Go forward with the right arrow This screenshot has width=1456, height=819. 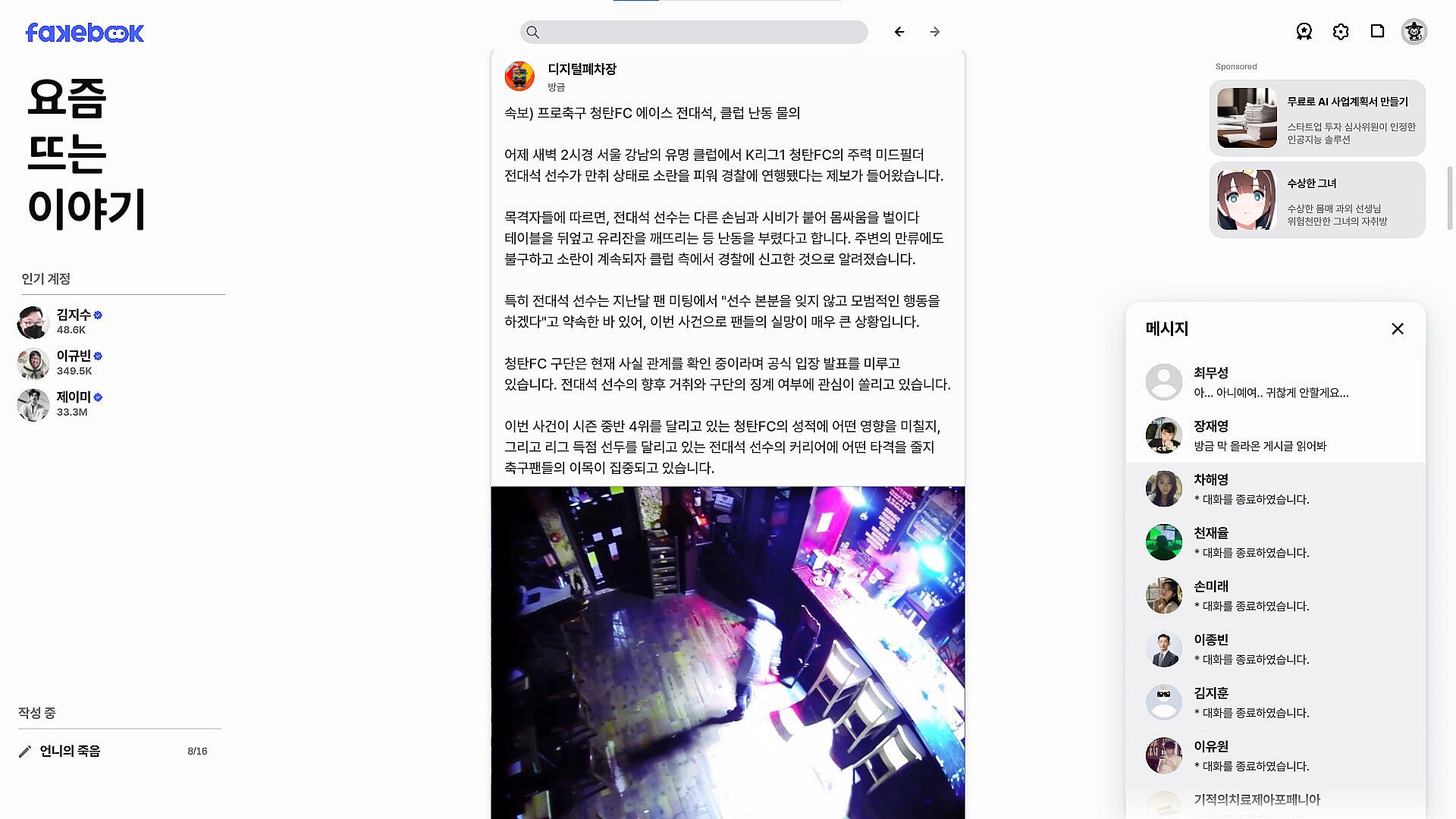pyautogui.click(x=934, y=32)
